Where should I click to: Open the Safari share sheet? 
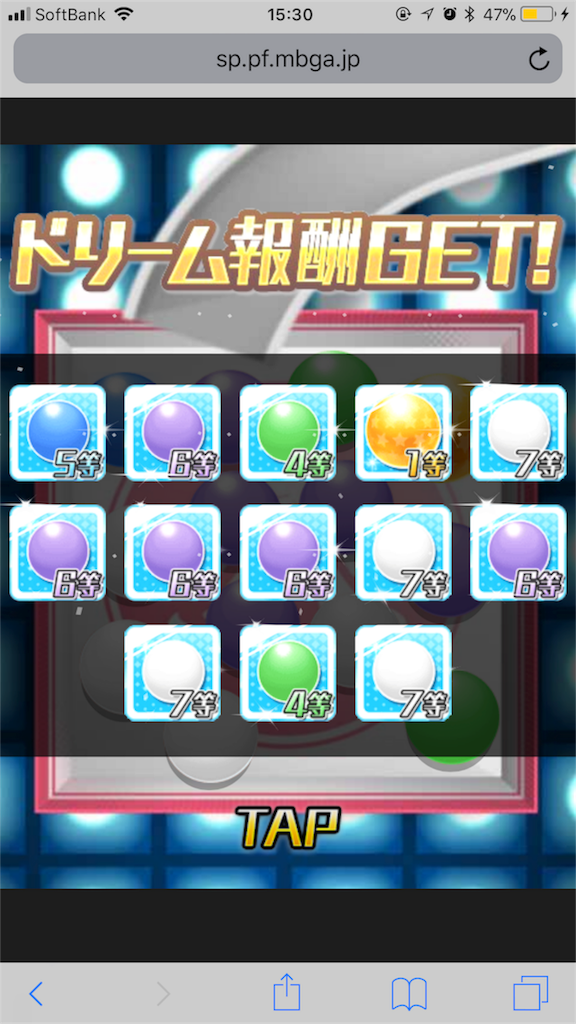[x=287, y=993]
